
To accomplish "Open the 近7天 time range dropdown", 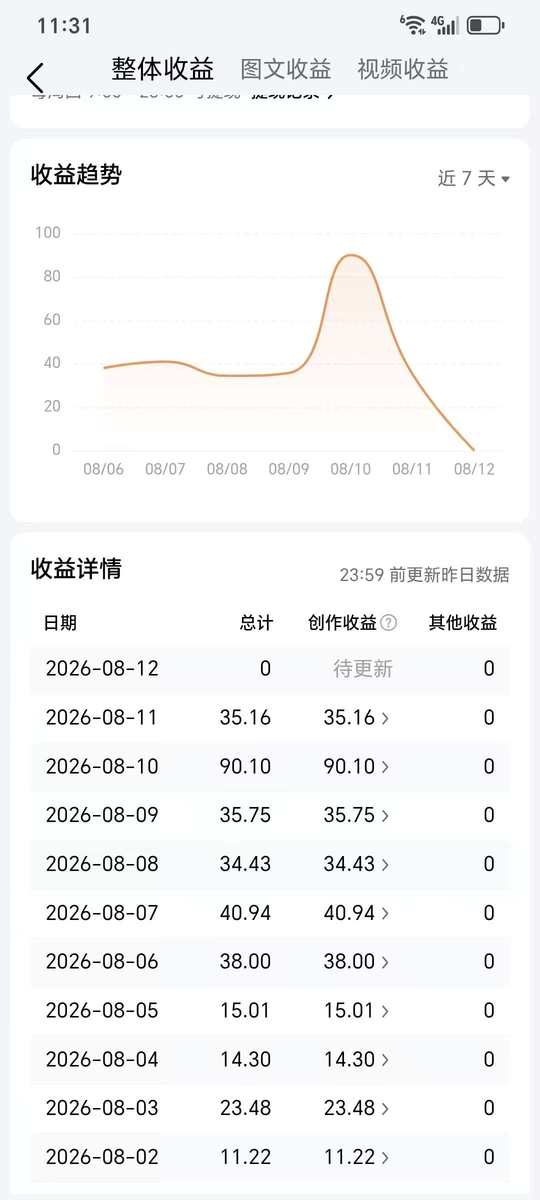I will point(474,178).
